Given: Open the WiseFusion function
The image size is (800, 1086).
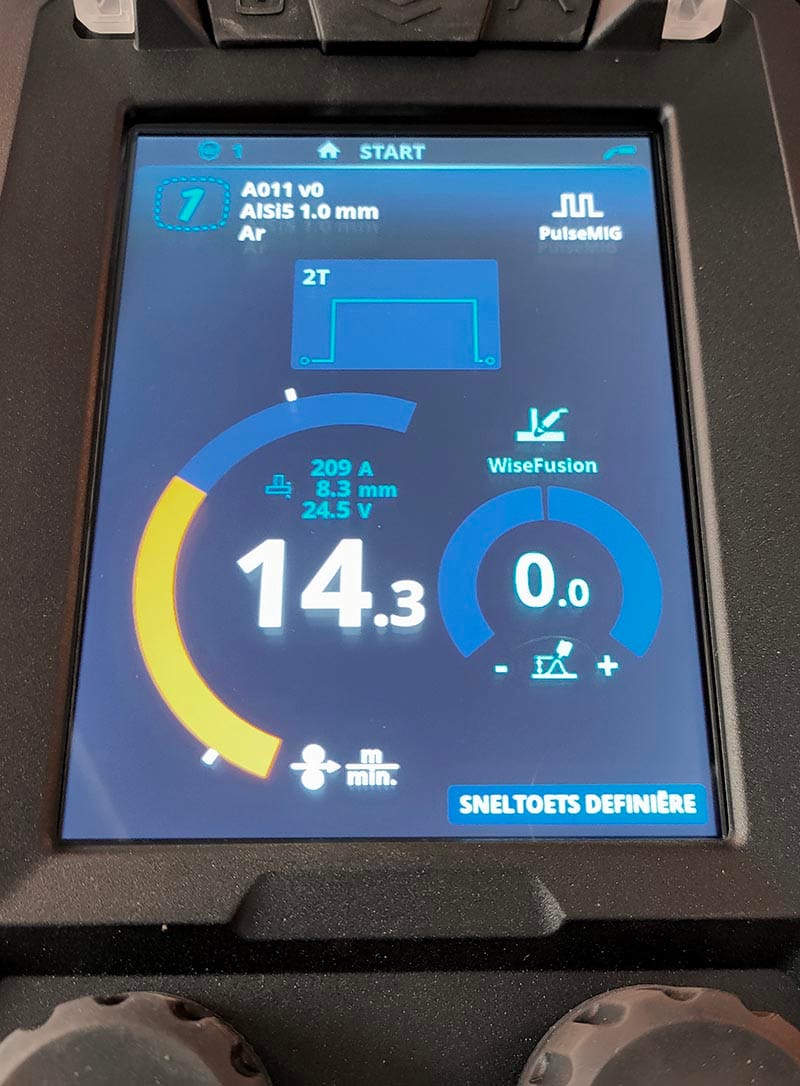Looking at the screenshot, I should tap(542, 441).
